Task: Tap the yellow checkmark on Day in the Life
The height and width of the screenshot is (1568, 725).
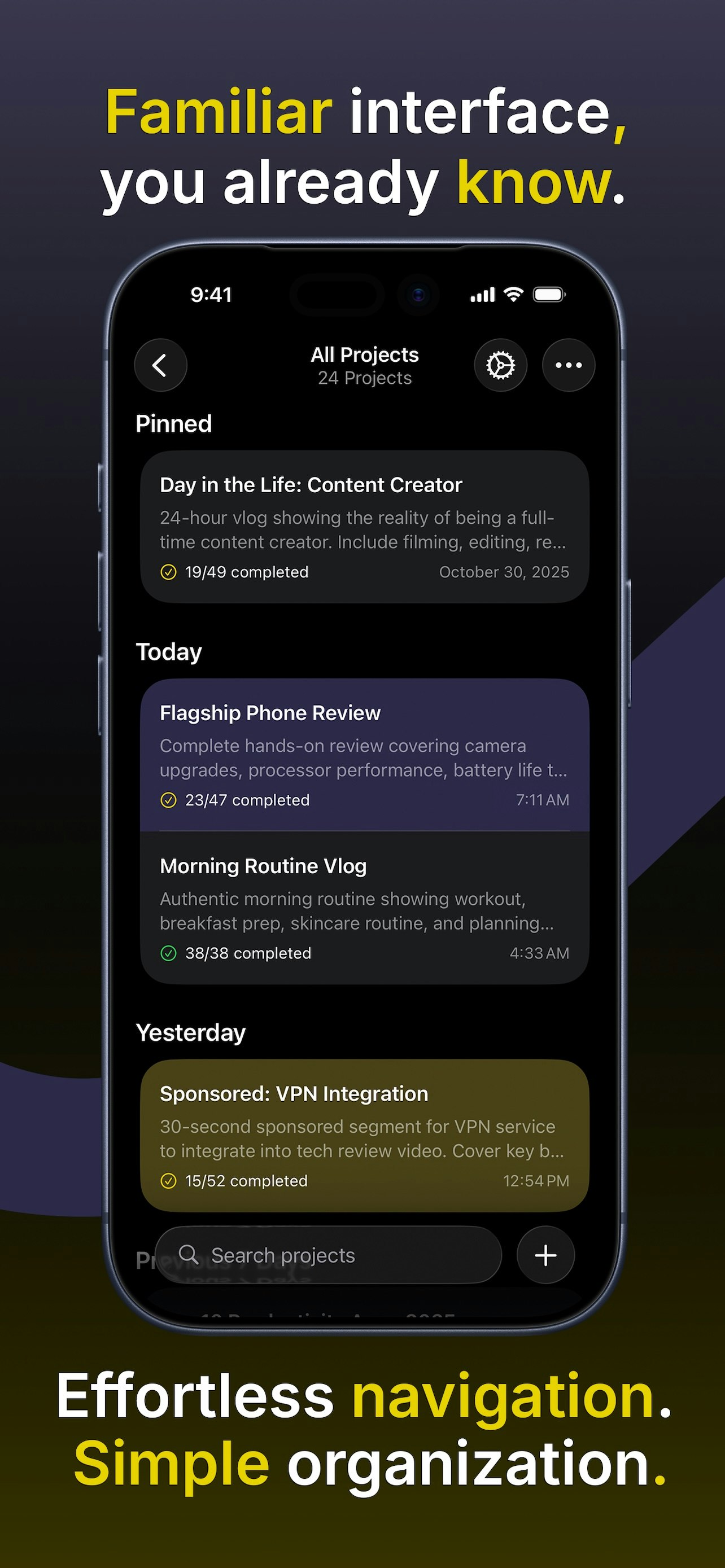Action: [169, 572]
